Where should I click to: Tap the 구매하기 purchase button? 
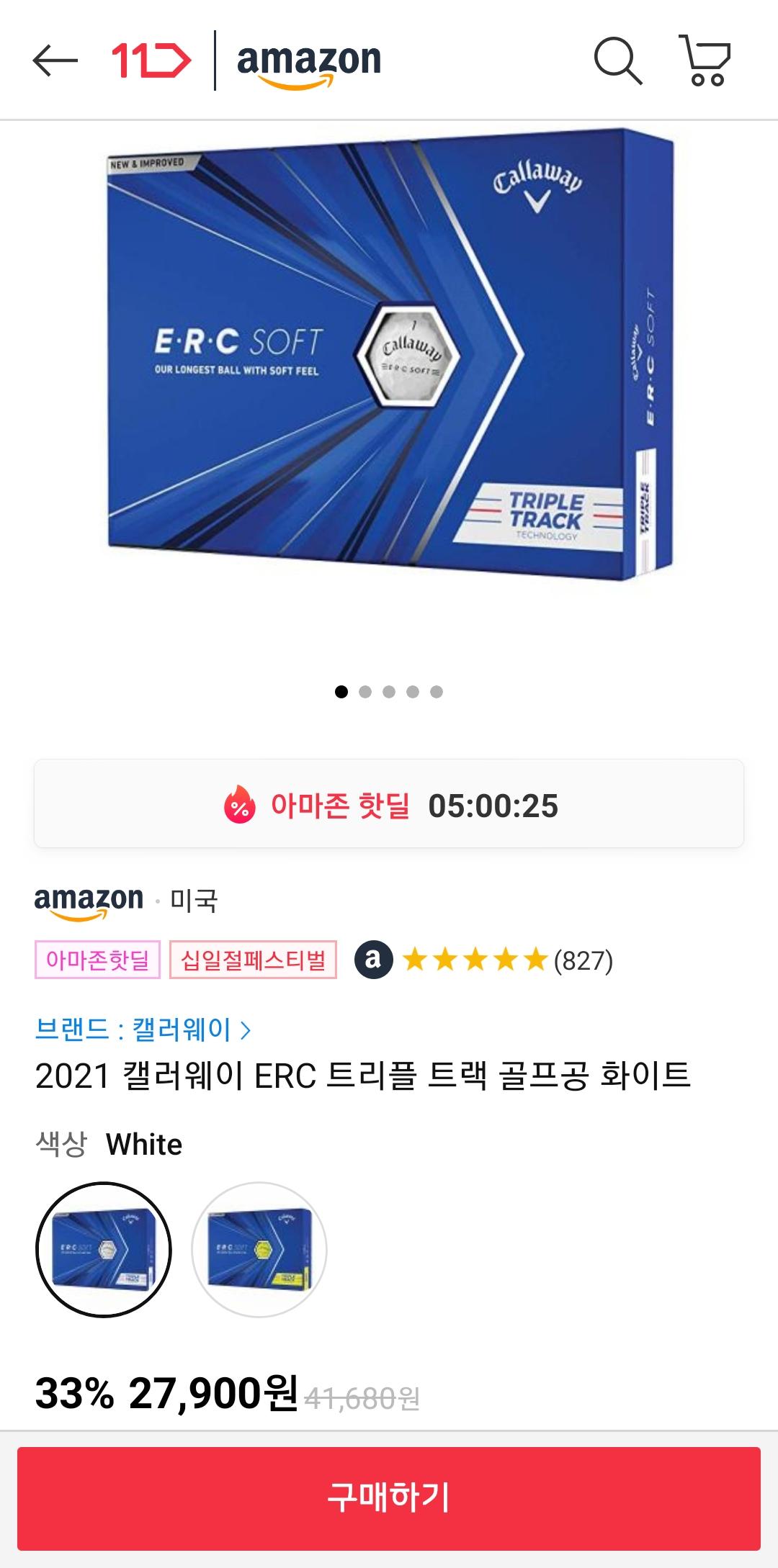coord(389,1498)
